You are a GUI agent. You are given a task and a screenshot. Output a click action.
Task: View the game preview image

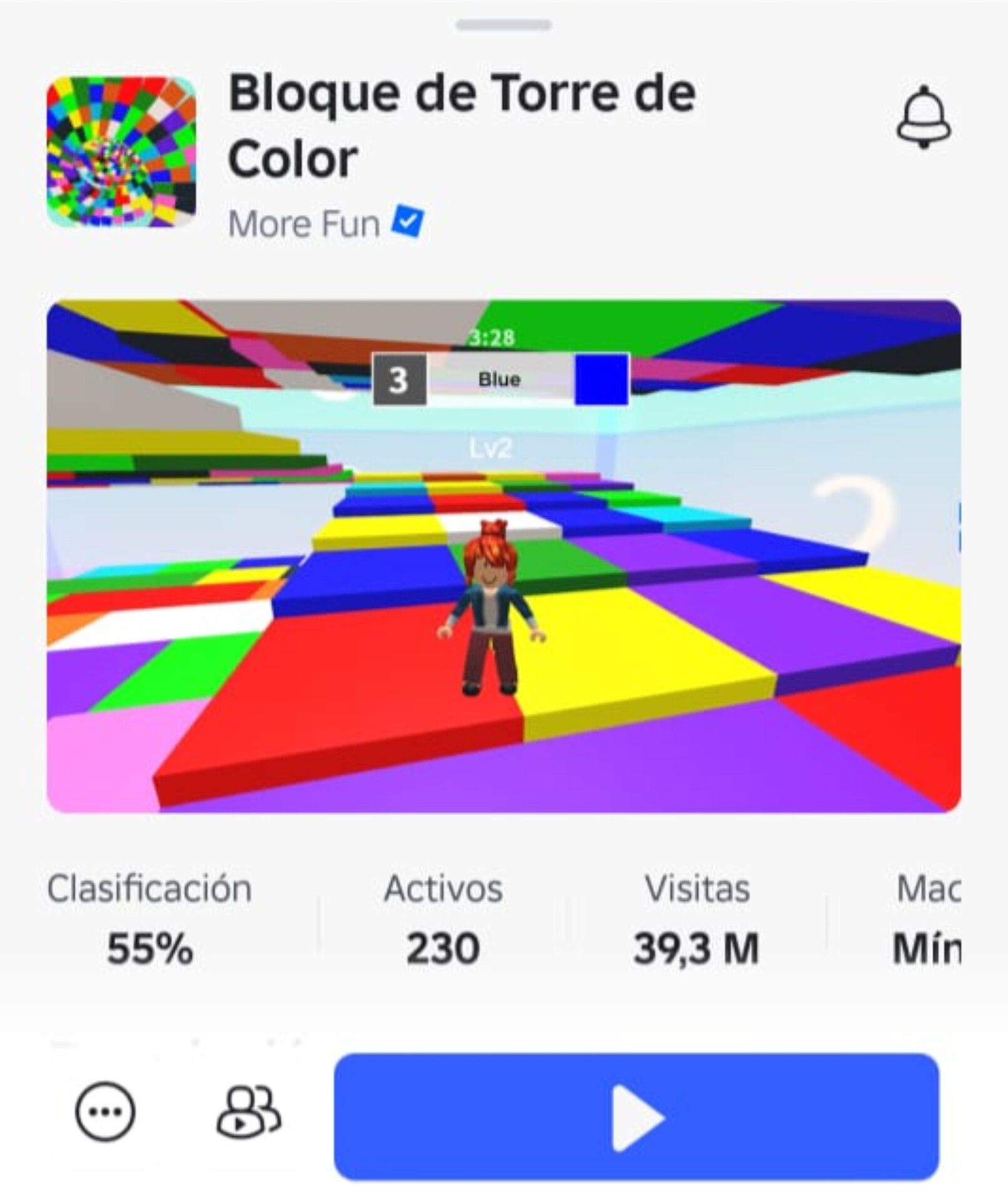(503, 556)
